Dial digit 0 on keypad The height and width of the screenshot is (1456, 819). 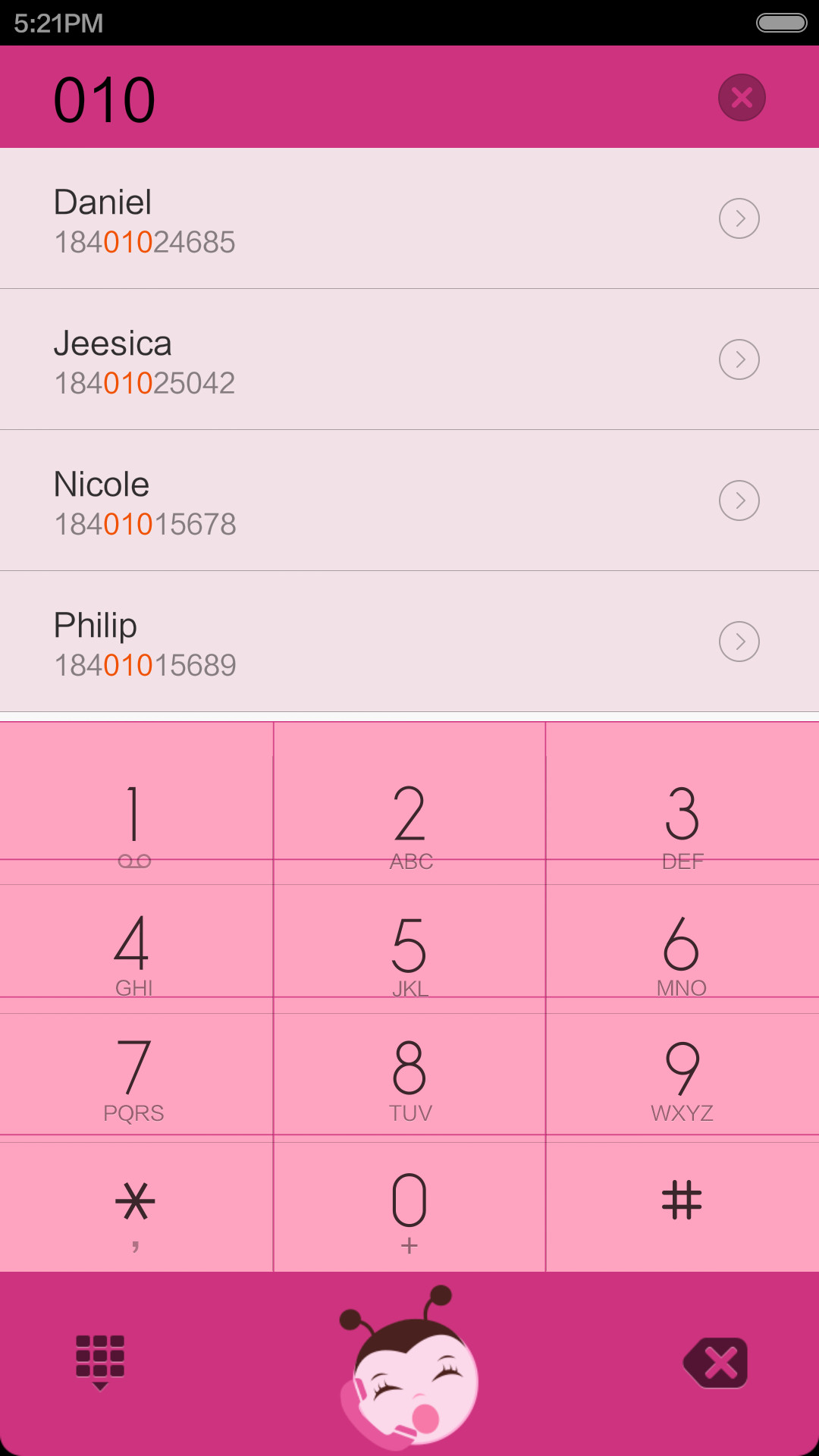click(x=409, y=1207)
